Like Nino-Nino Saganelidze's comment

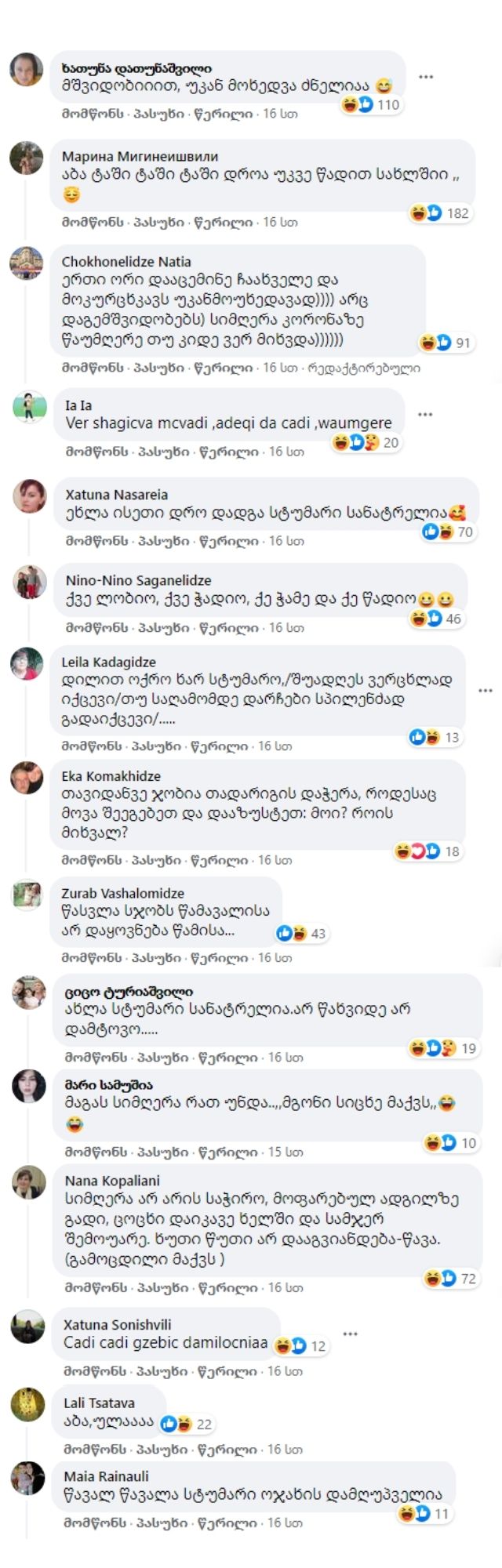tap(96, 628)
